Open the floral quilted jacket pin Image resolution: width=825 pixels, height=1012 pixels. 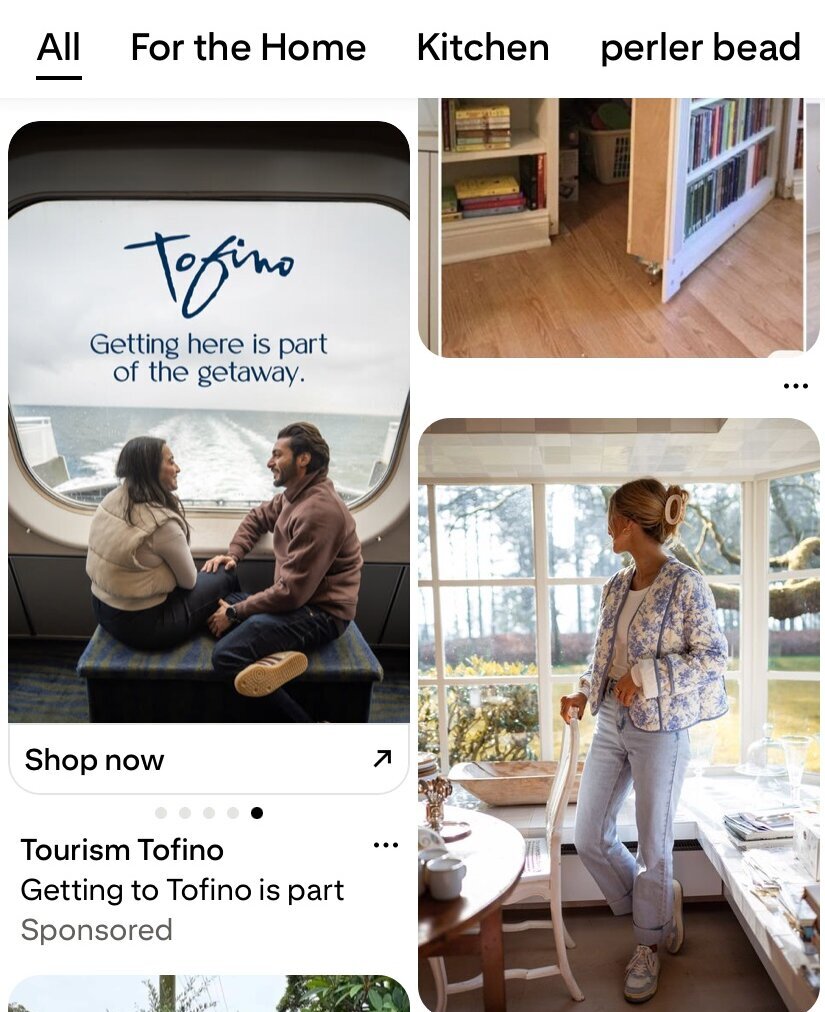(x=618, y=714)
